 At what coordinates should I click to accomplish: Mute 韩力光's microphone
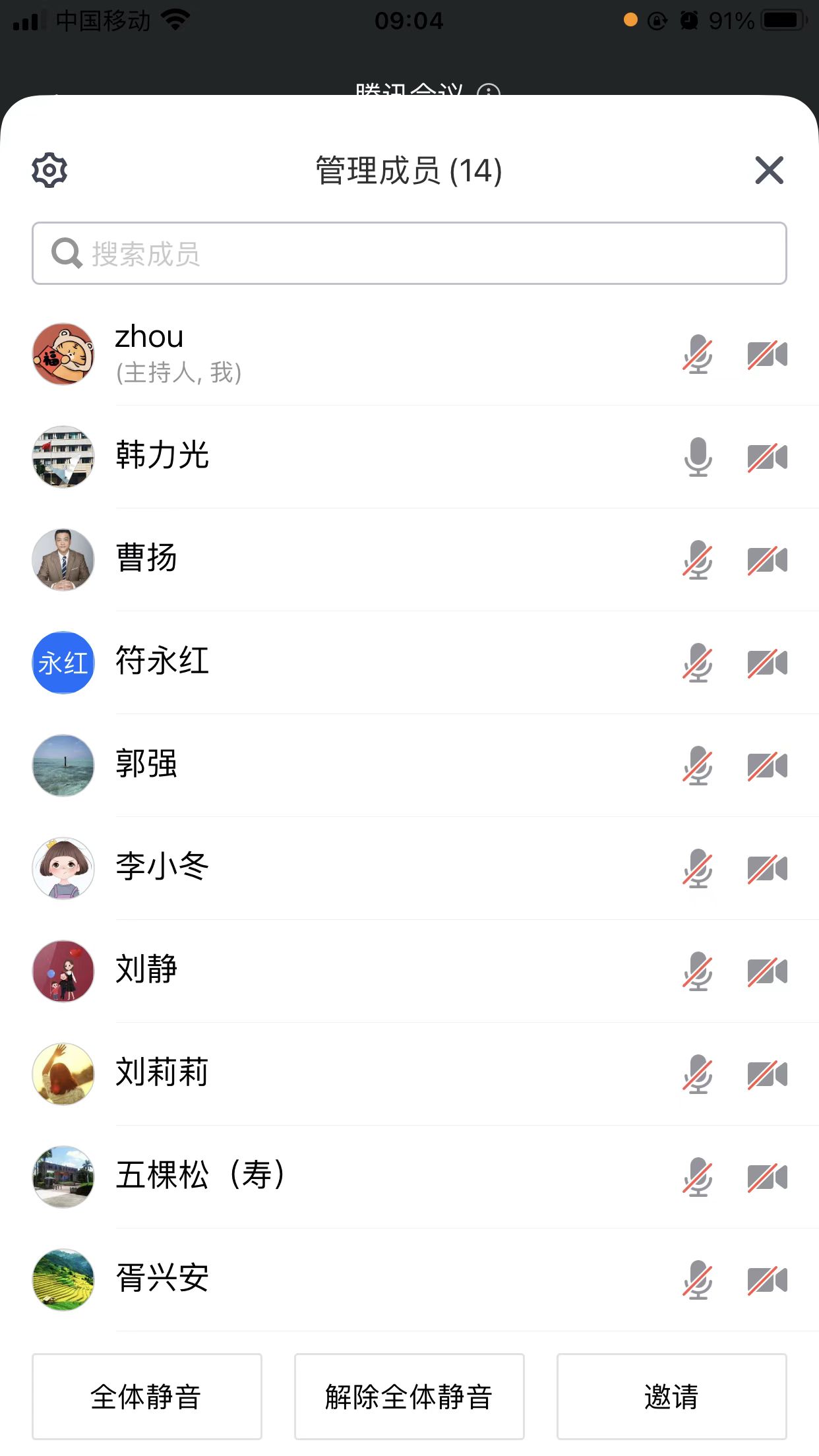click(x=698, y=457)
